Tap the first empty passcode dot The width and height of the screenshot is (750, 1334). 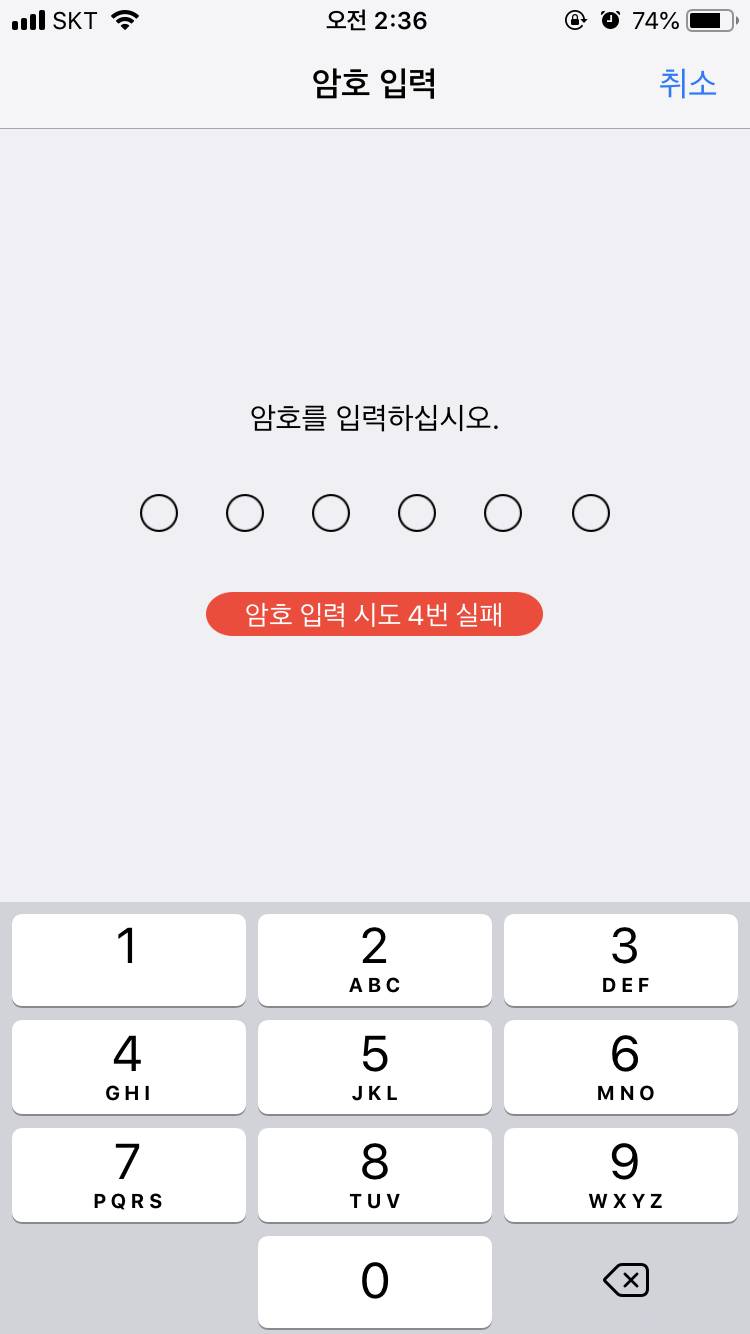pos(159,512)
